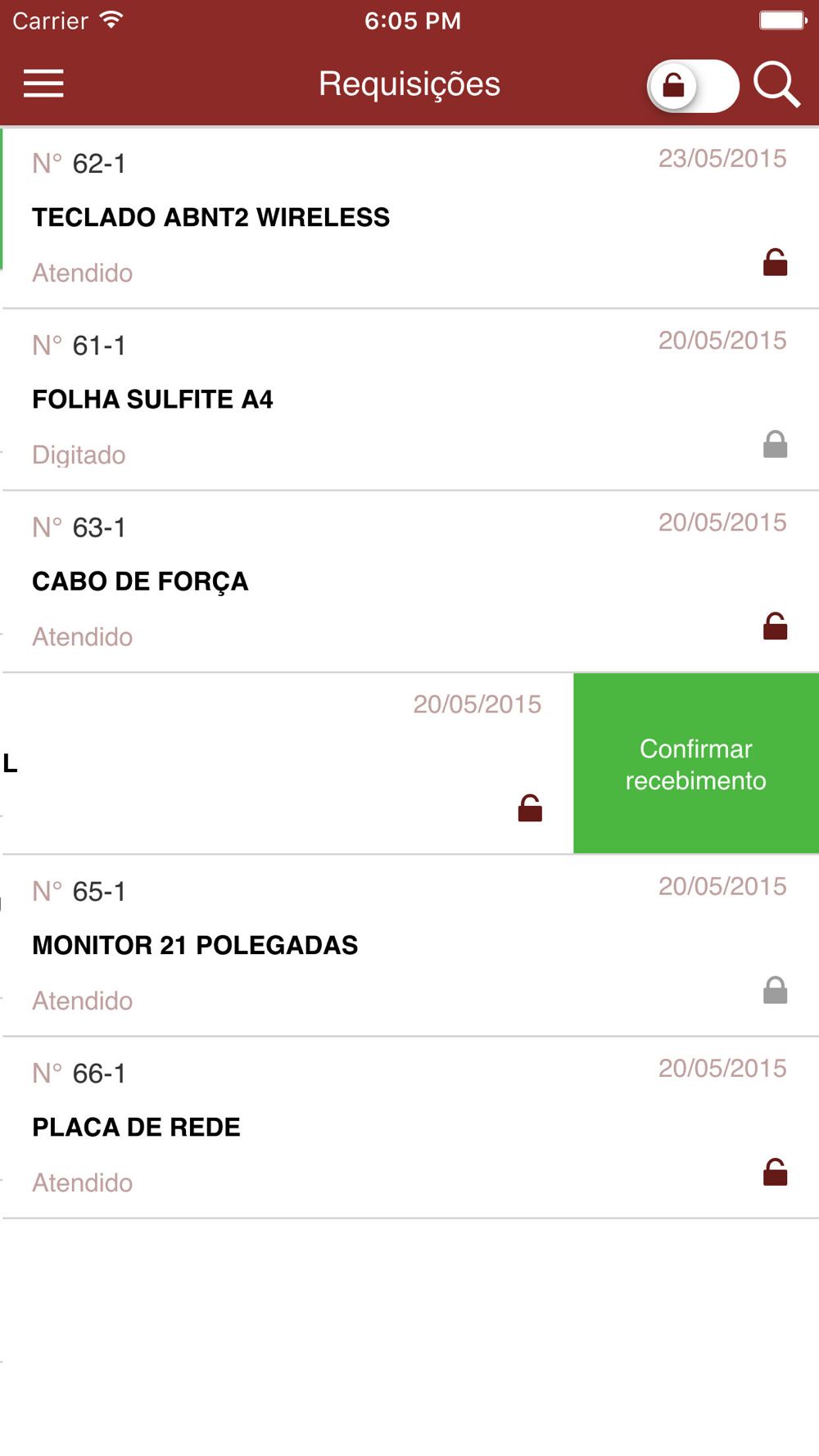Open requisition 65-1 Monitor 21 Polegadas
The width and height of the screenshot is (819, 1456).
click(x=409, y=946)
